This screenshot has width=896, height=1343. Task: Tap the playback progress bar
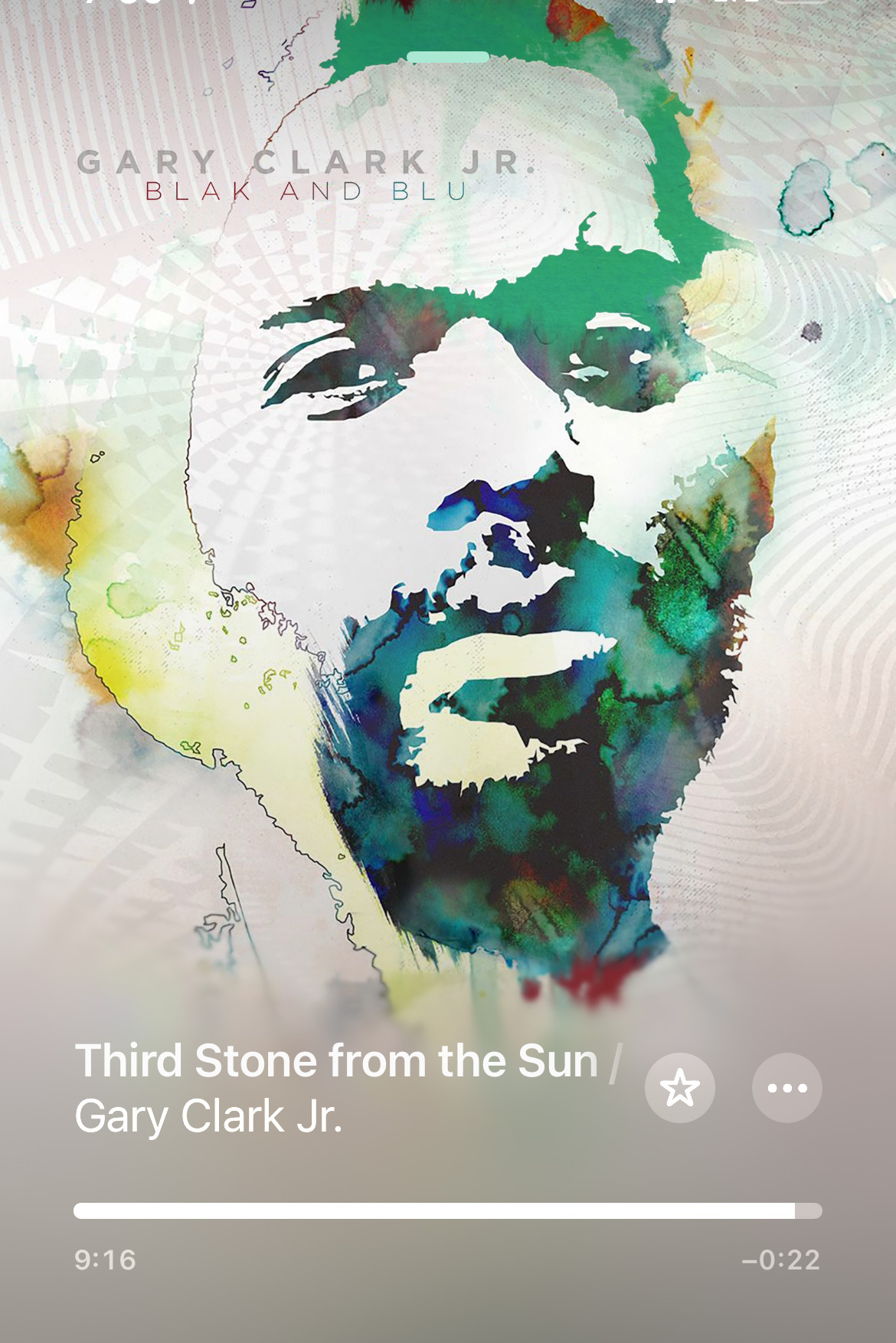(x=448, y=1210)
